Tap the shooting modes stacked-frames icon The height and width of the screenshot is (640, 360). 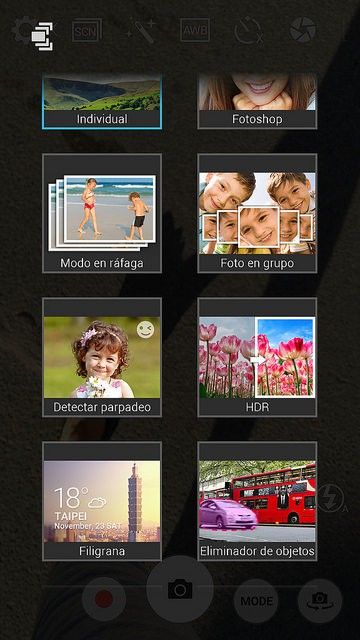[x=42, y=37]
